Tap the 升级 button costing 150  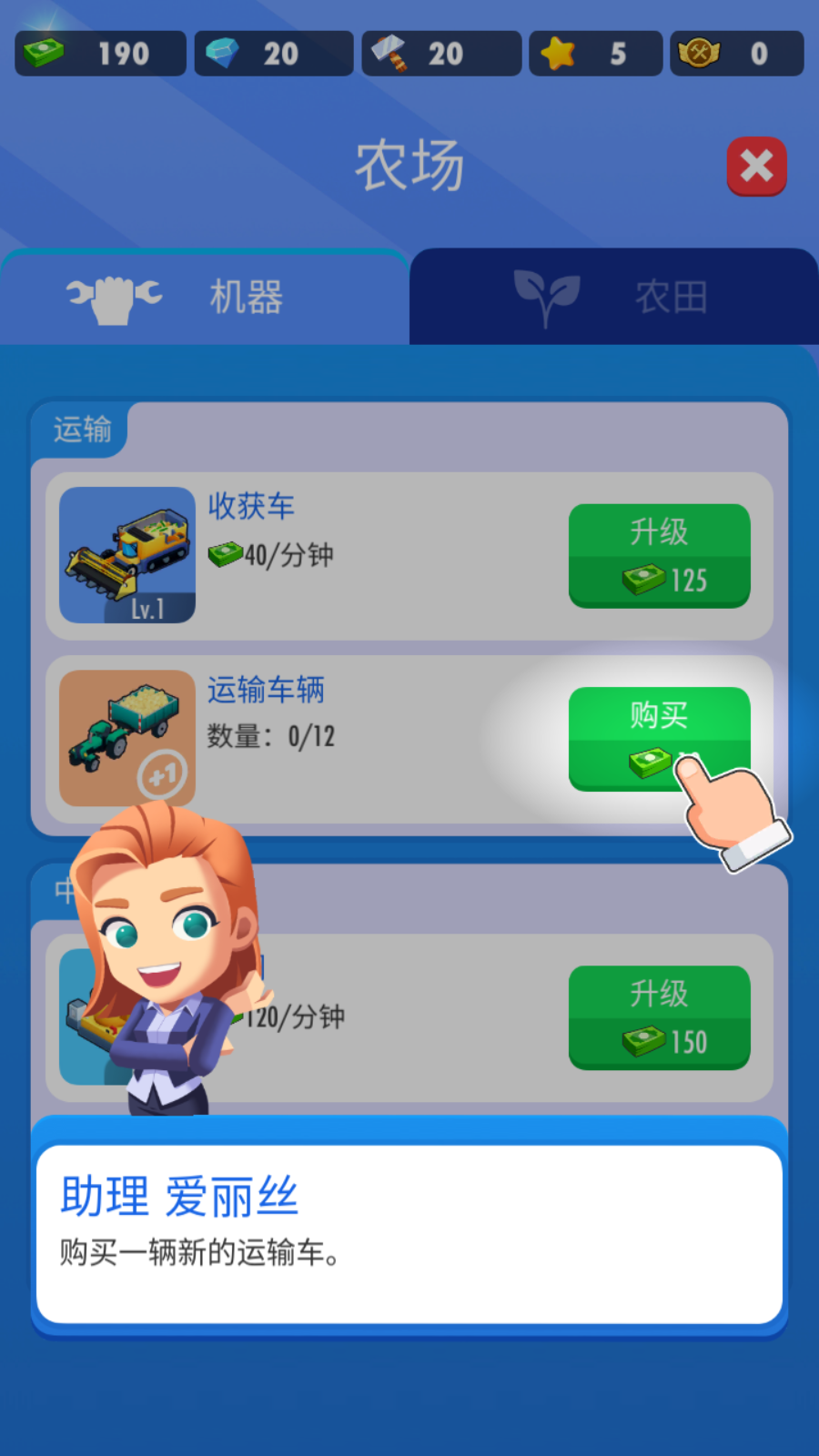pyautogui.click(x=659, y=1016)
